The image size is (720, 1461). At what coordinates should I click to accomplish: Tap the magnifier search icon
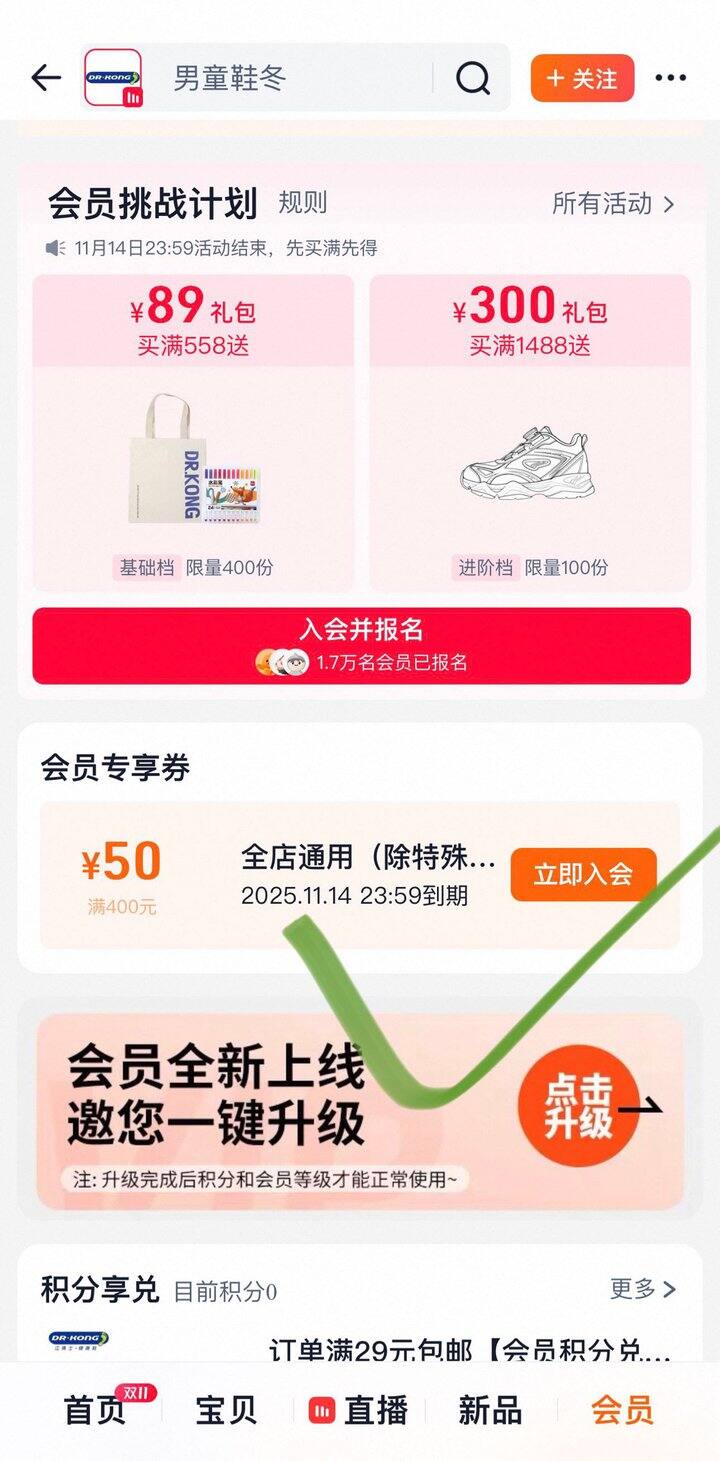pyautogui.click(x=473, y=78)
